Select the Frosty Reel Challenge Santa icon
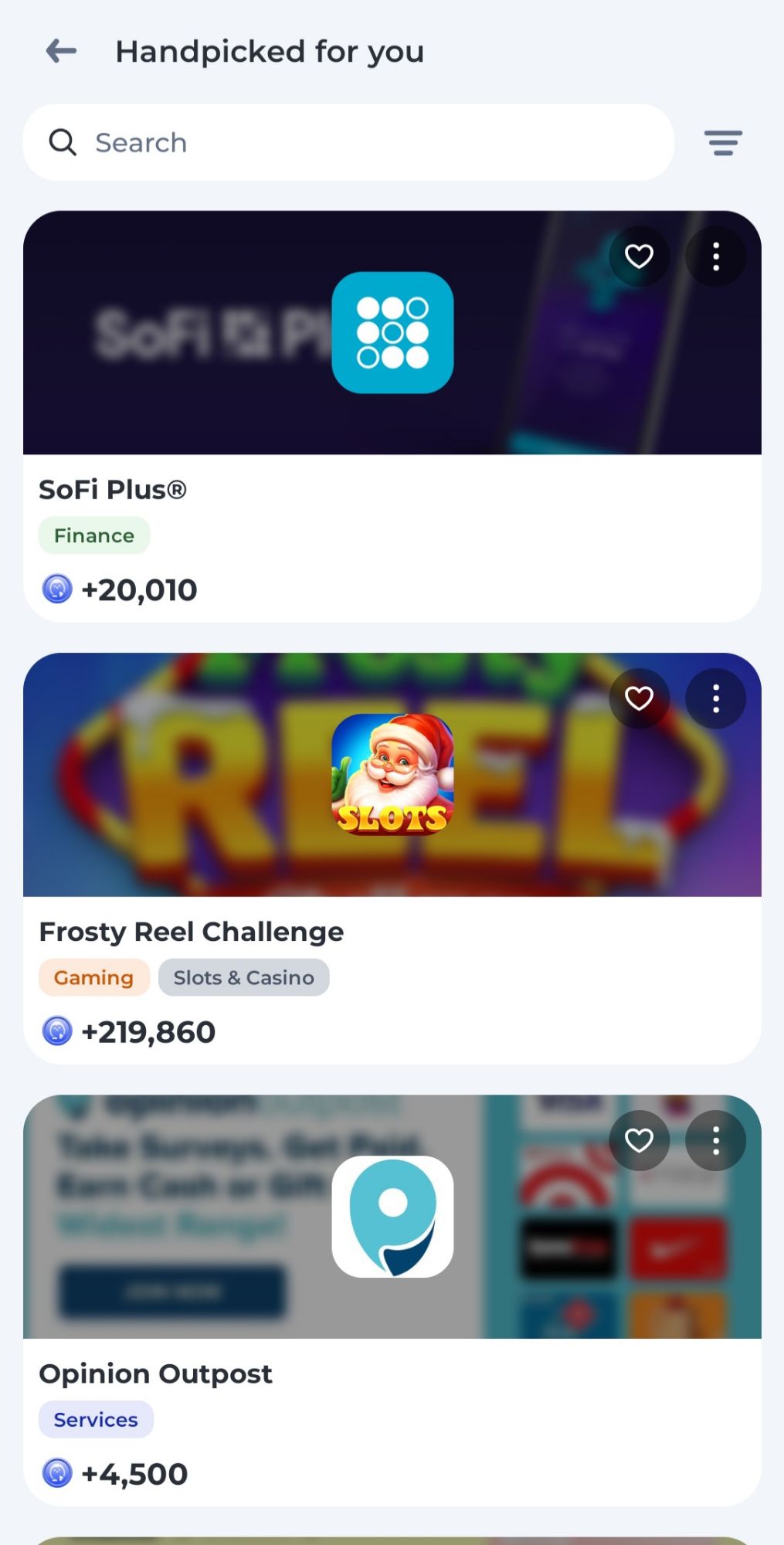Viewport: 784px width, 1545px height. [x=392, y=774]
